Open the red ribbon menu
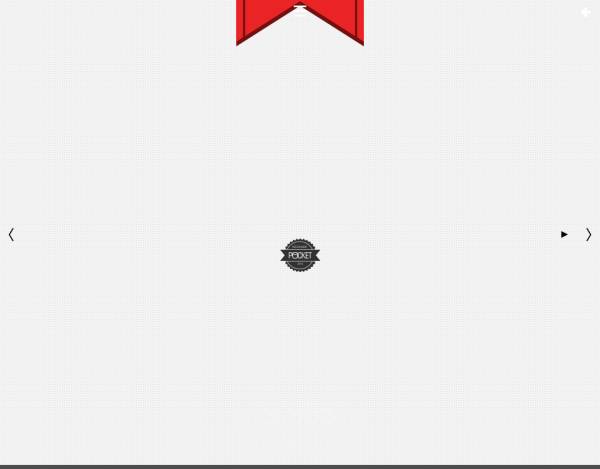Screen dimensions: 600x469 tap(300, 14)
